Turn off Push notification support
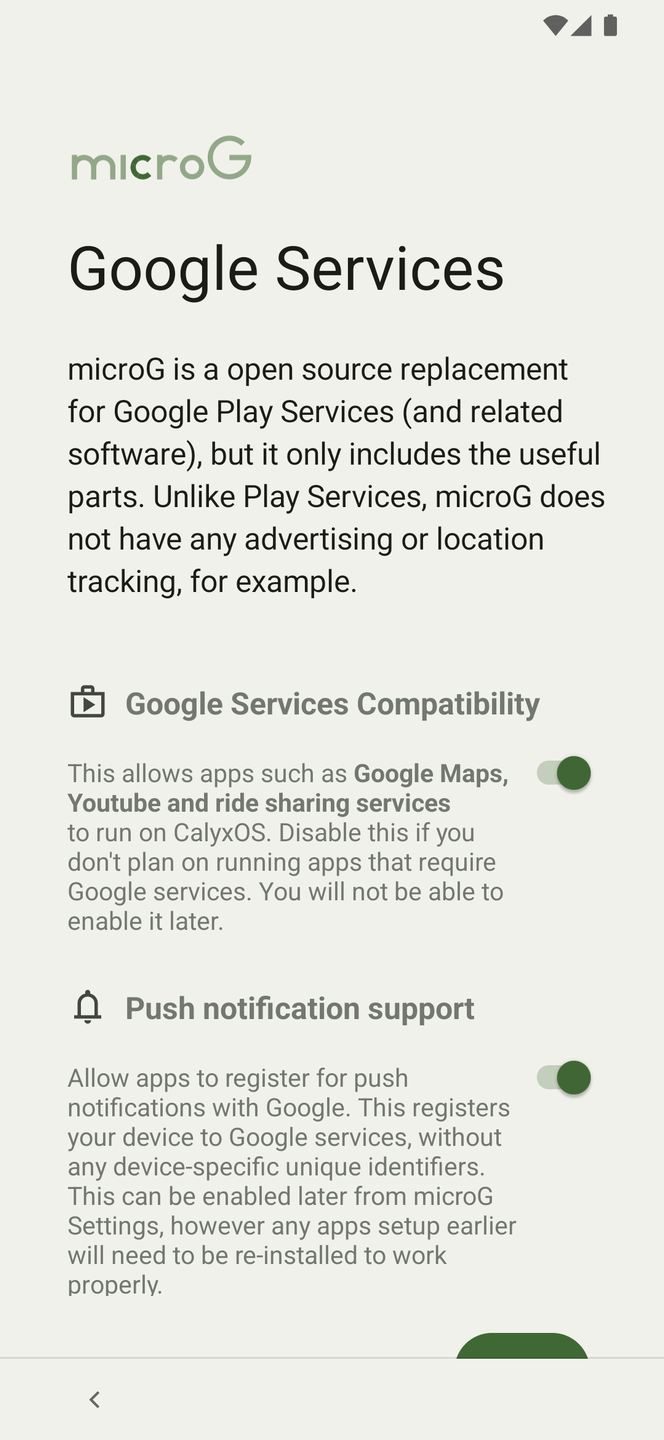Screen dimensions: 664x1440 pos(564,1078)
